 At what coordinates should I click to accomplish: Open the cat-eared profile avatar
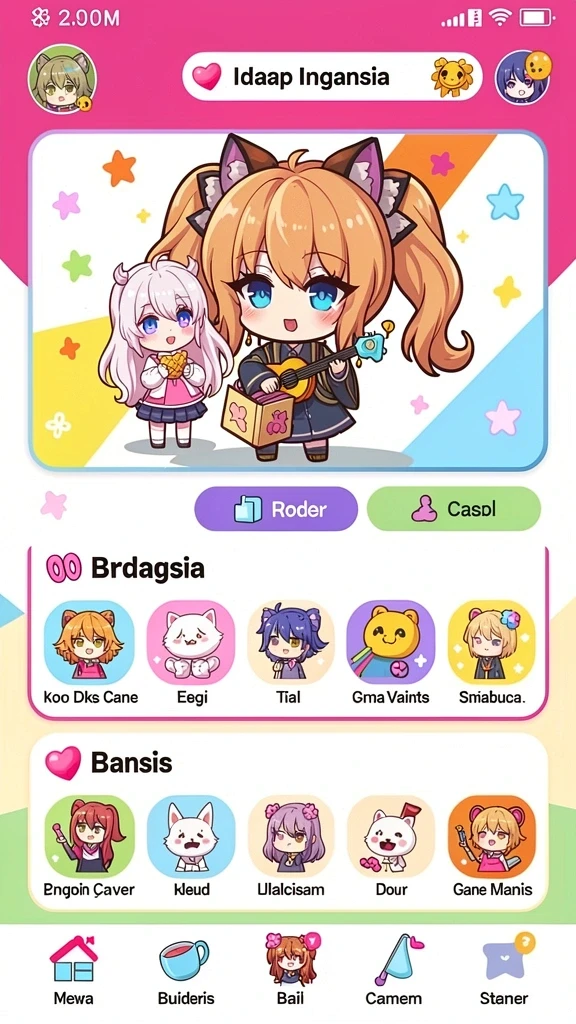click(62, 79)
